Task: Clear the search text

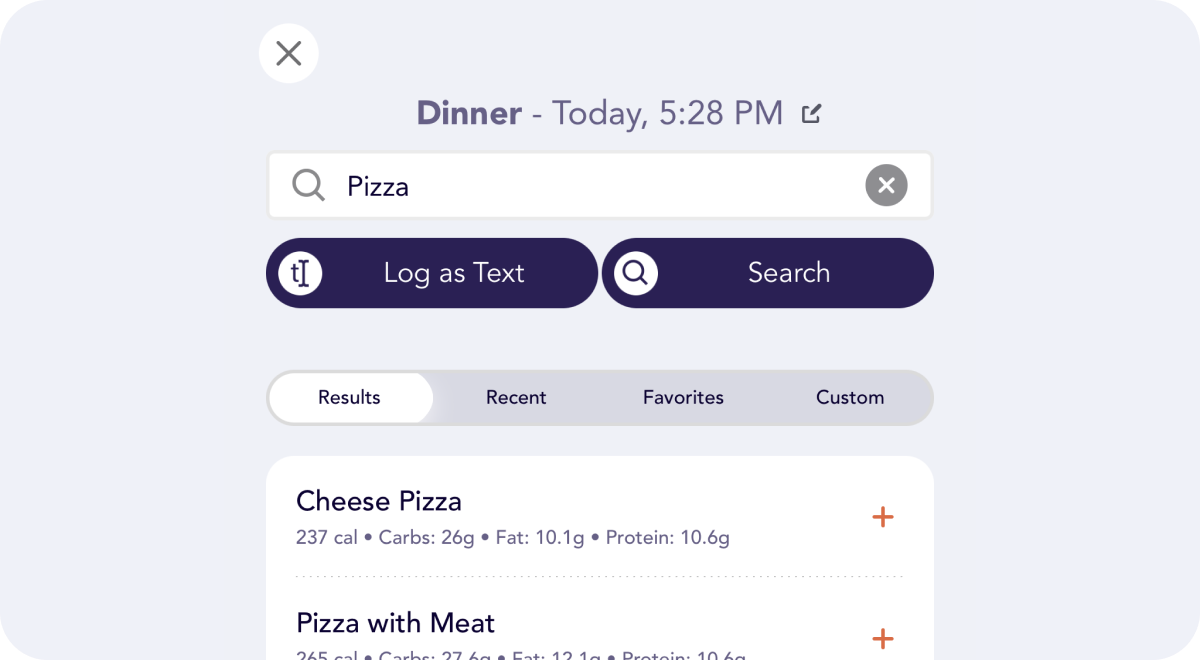Action: click(x=885, y=186)
